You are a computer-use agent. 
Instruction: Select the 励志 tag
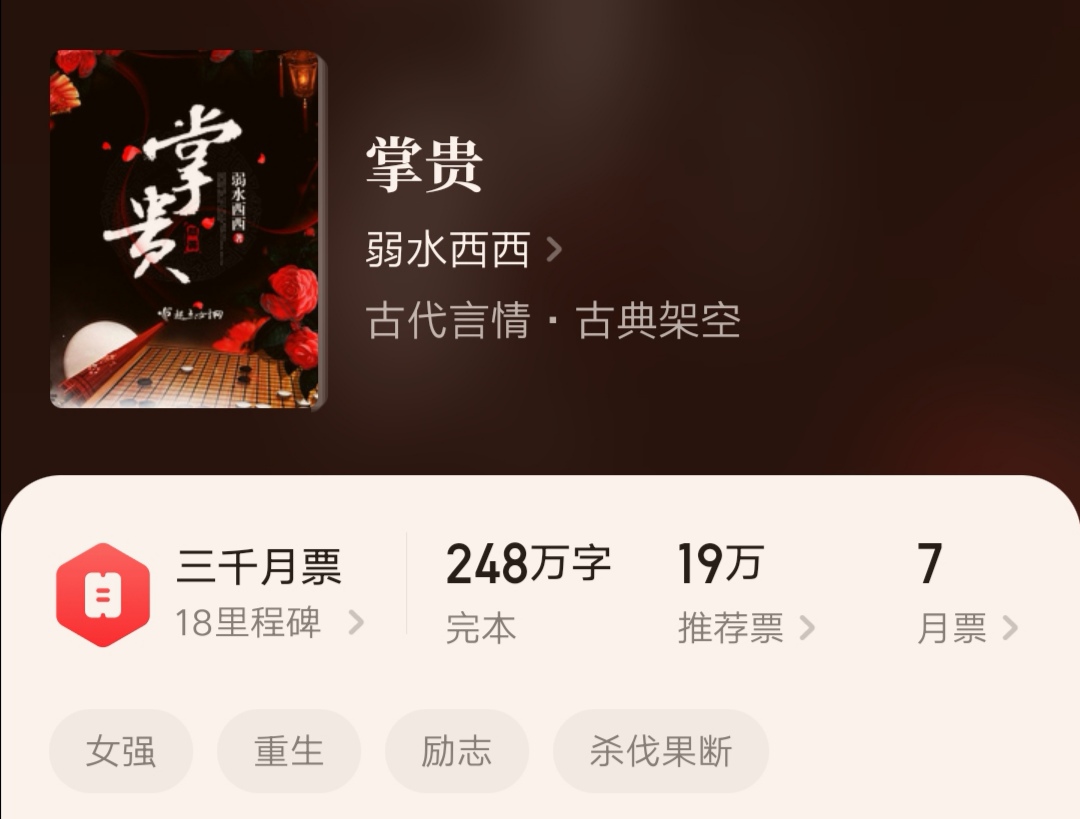pyautogui.click(x=457, y=751)
